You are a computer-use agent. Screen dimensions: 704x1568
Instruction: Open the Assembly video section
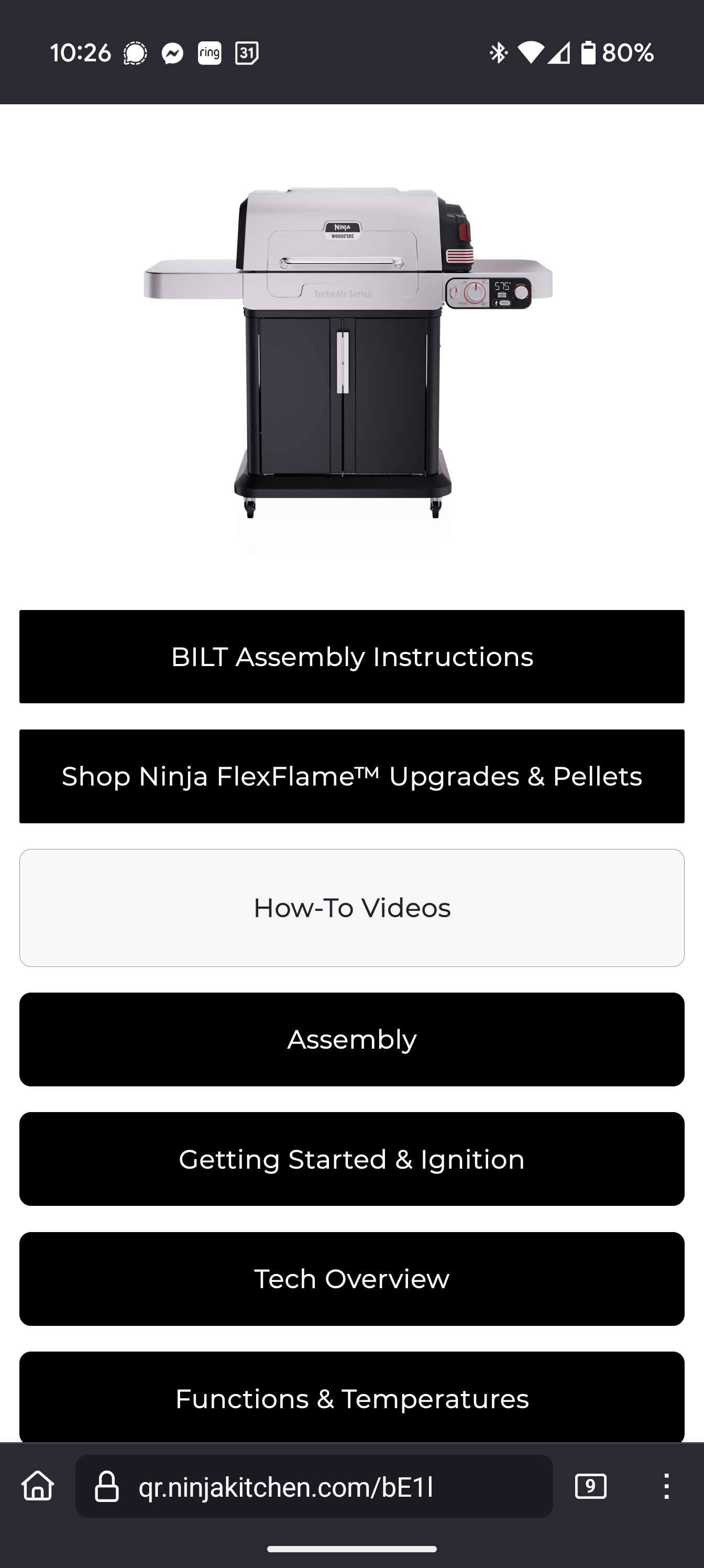click(x=351, y=1039)
